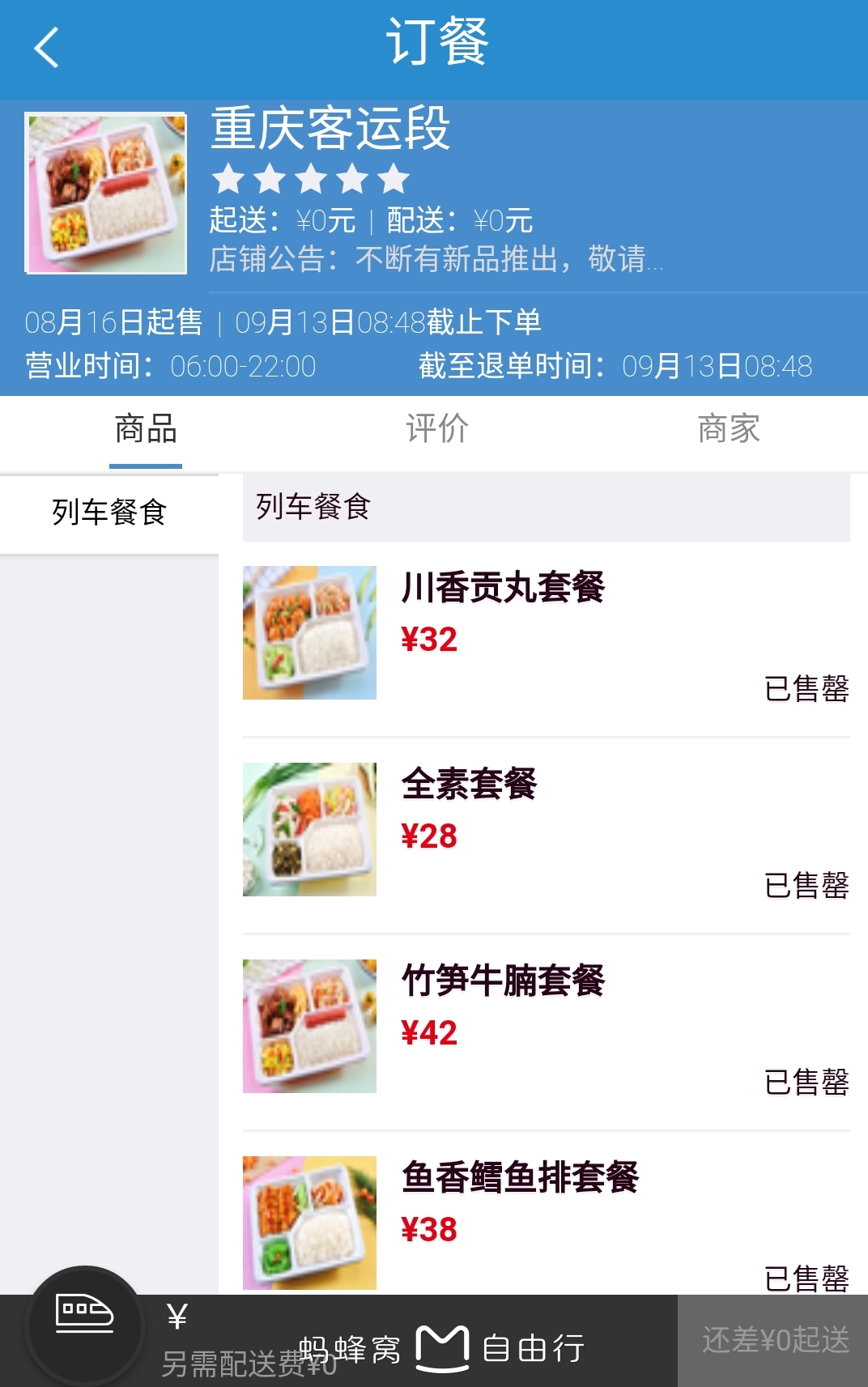Tap the 还差¥0起送 checkout button
Viewport: 868px width, 1387px height.
point(774,1341)
